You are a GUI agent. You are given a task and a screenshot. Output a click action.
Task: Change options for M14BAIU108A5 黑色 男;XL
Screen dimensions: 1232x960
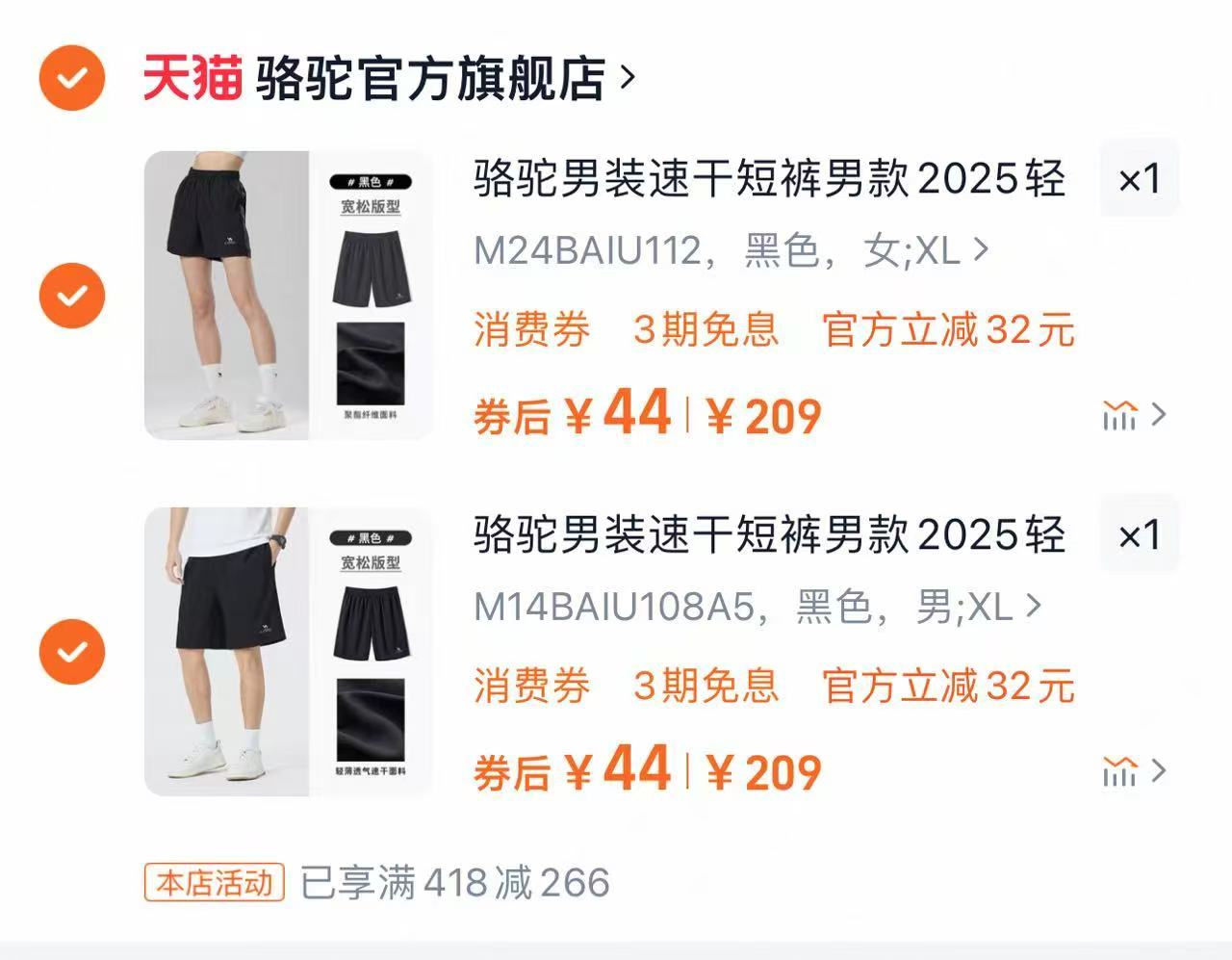click(x=757, y=608)
